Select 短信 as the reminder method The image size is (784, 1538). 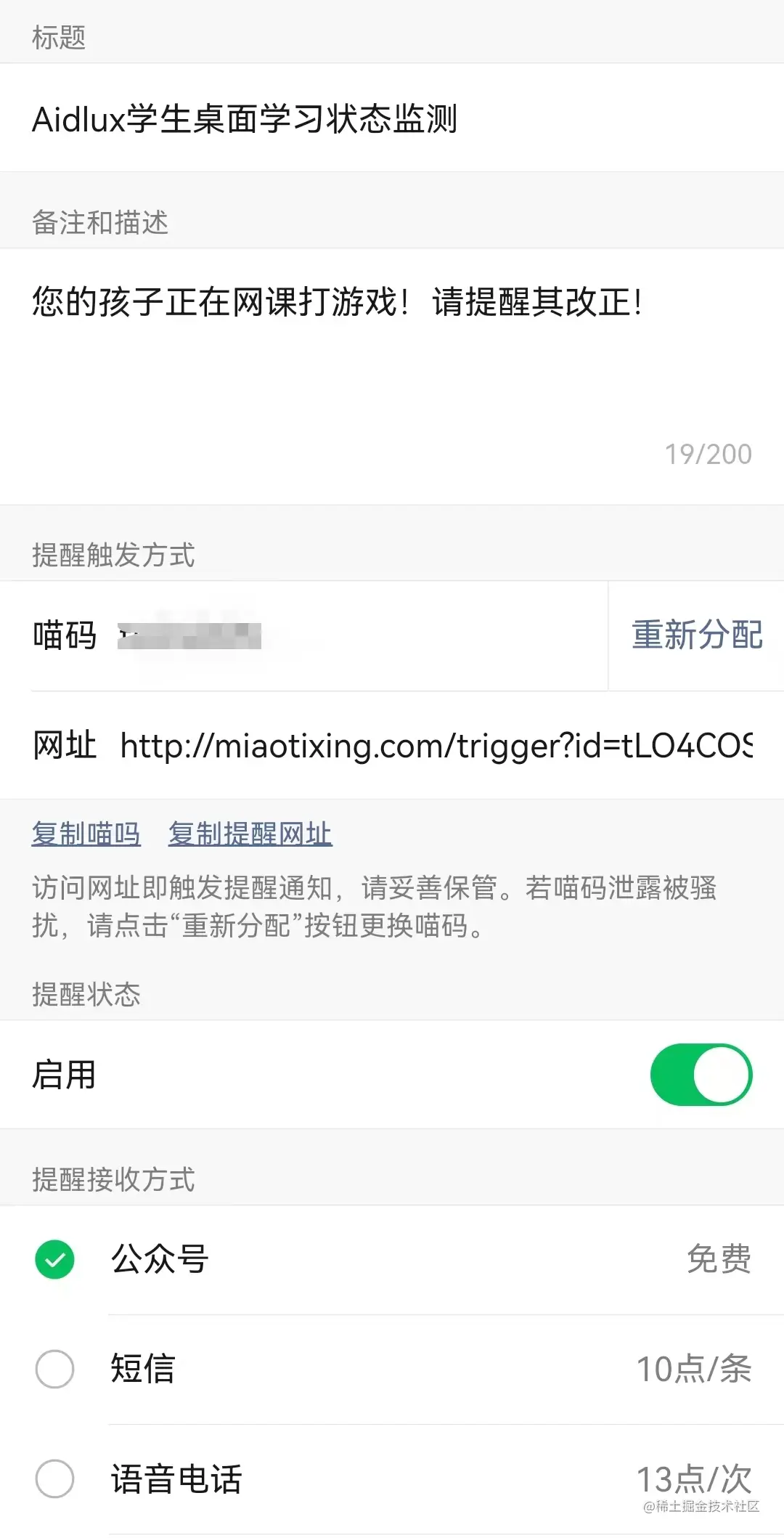pyautogui.click(x=55, y=1369)
